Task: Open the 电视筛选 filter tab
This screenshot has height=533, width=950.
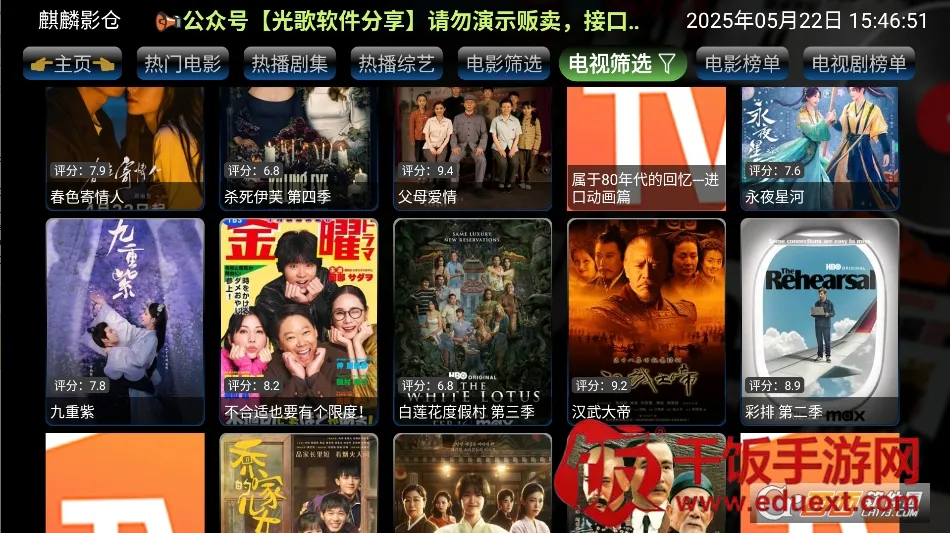Action: click(x=622, y=64)
